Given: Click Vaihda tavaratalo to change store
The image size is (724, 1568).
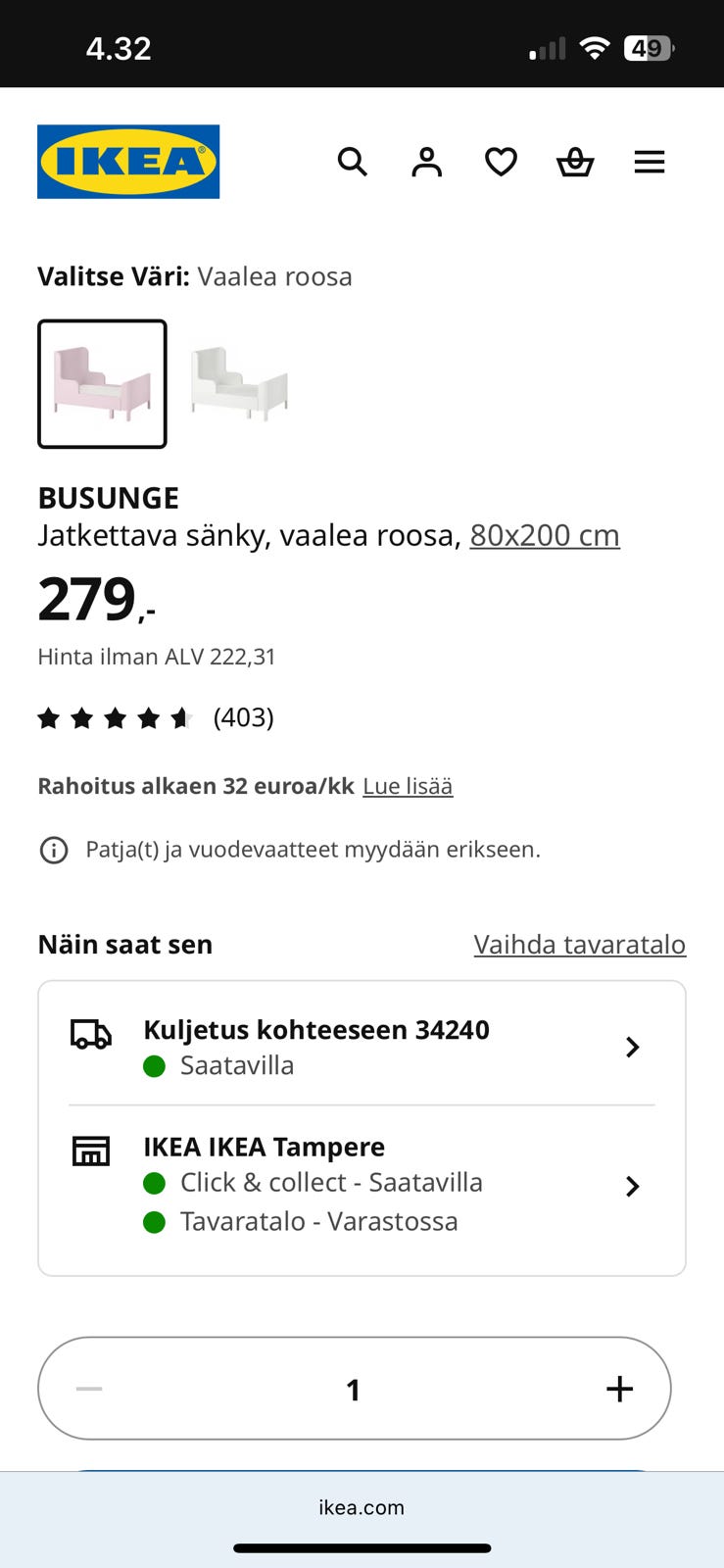Looking at the screenshot, I should [x=579, y=944].
